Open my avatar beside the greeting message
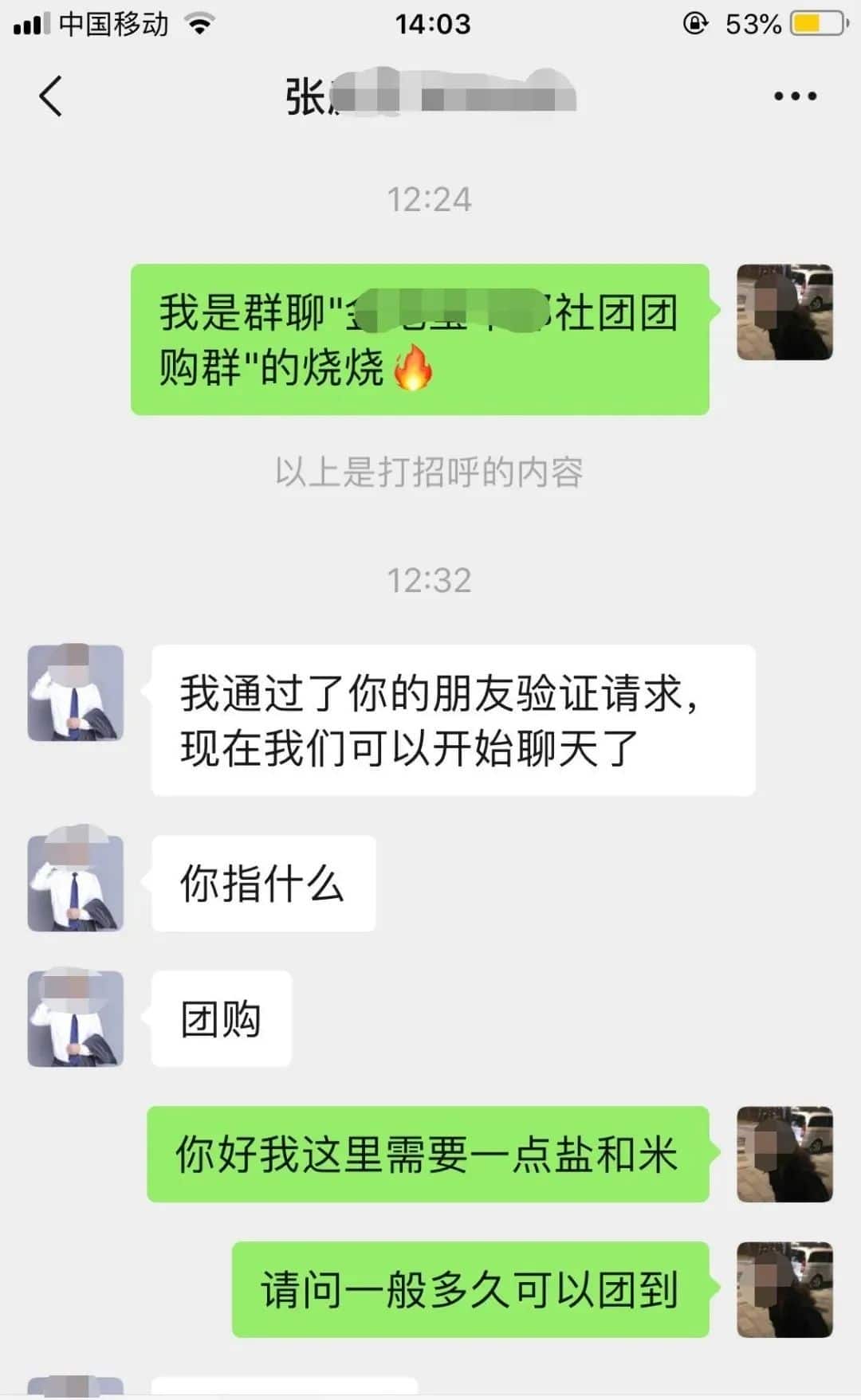This screenshot has height=1400, width=861. click(784, 312)
